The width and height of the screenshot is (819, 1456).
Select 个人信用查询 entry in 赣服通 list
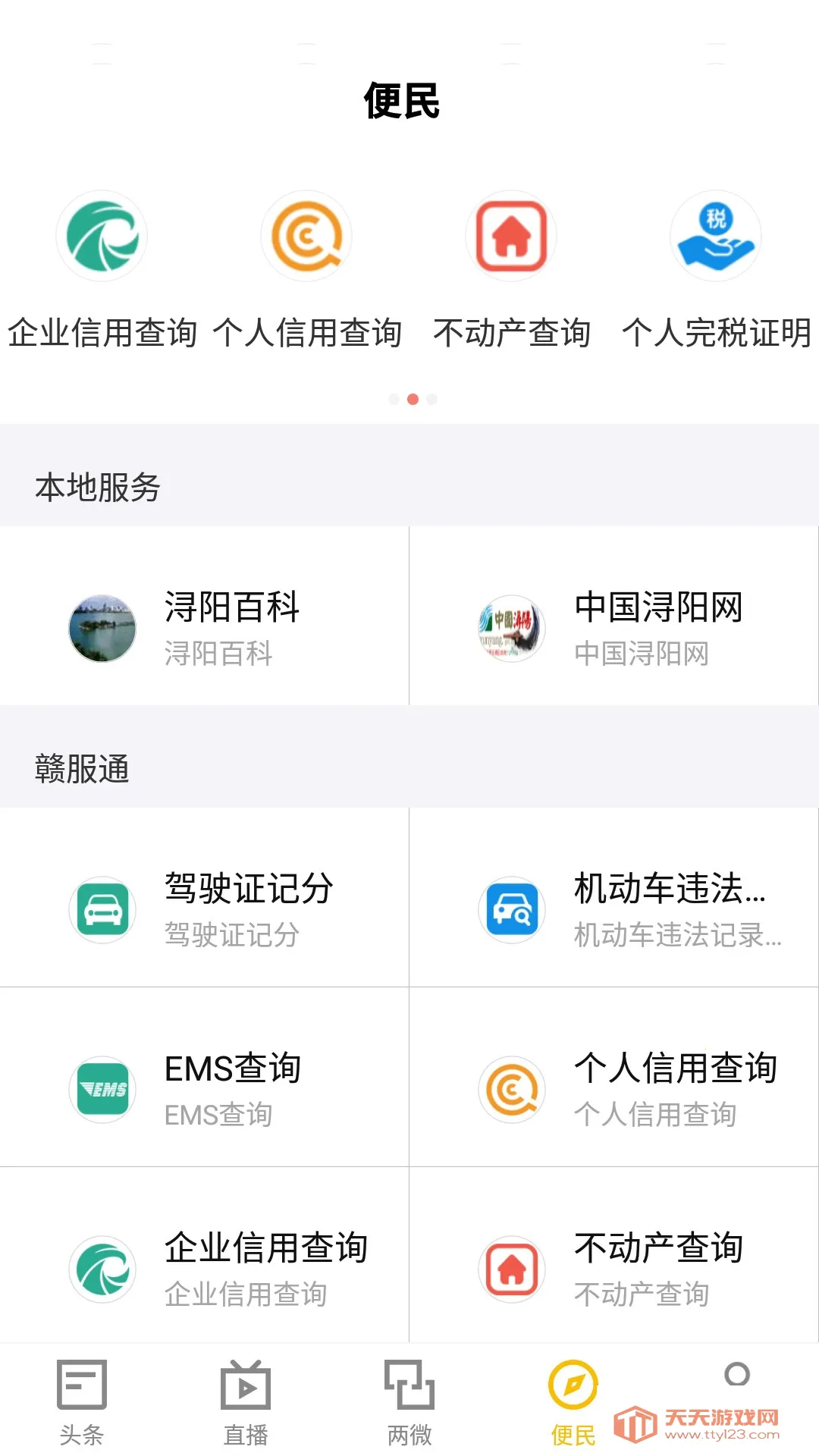pyautogui.click(x=511, y=1090)
